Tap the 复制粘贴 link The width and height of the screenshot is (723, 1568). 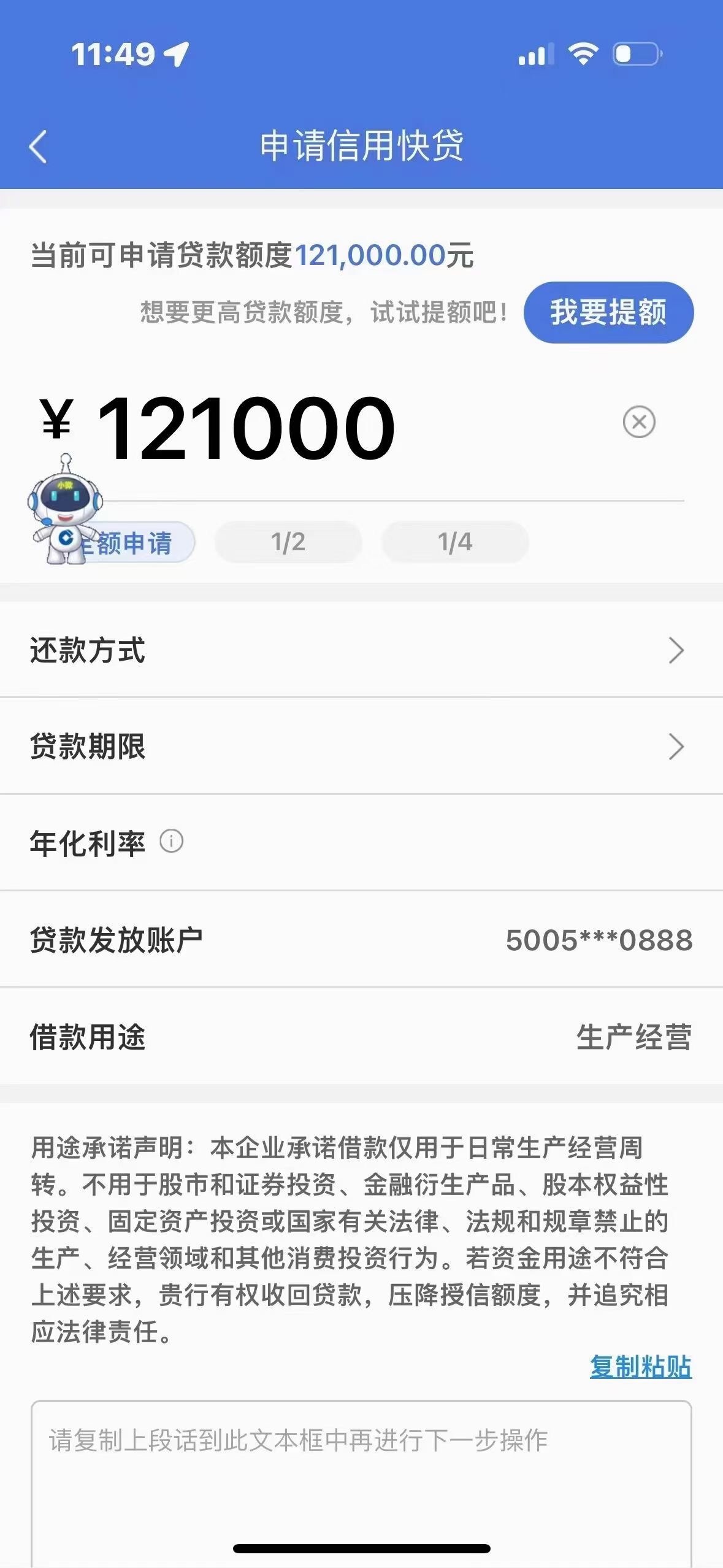[640, 1367]
